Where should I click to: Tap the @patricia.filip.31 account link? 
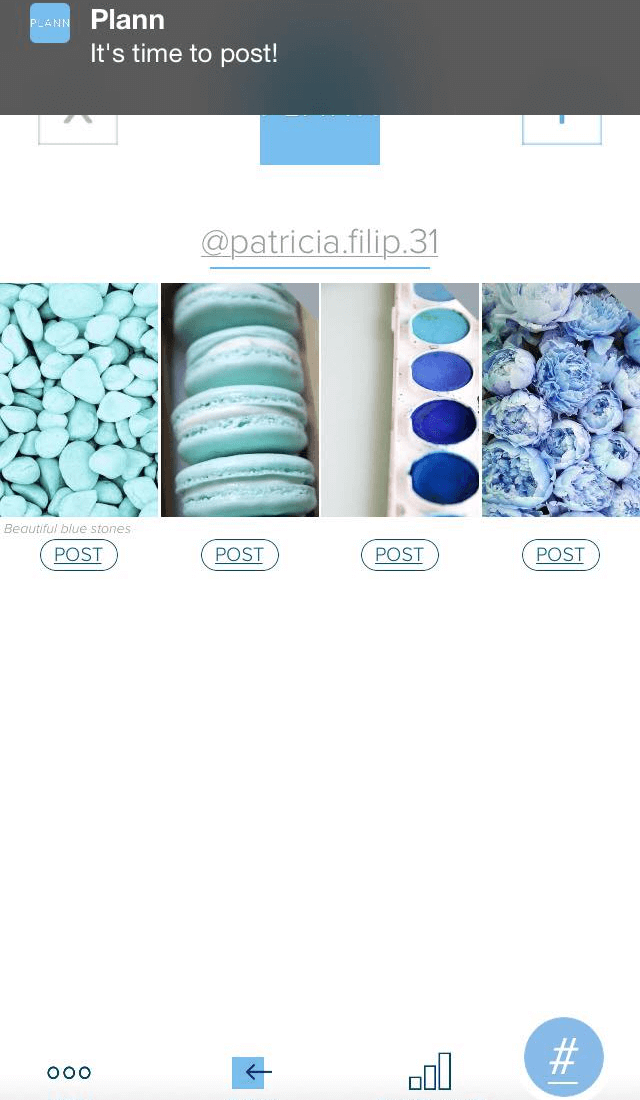coord(320,243)
